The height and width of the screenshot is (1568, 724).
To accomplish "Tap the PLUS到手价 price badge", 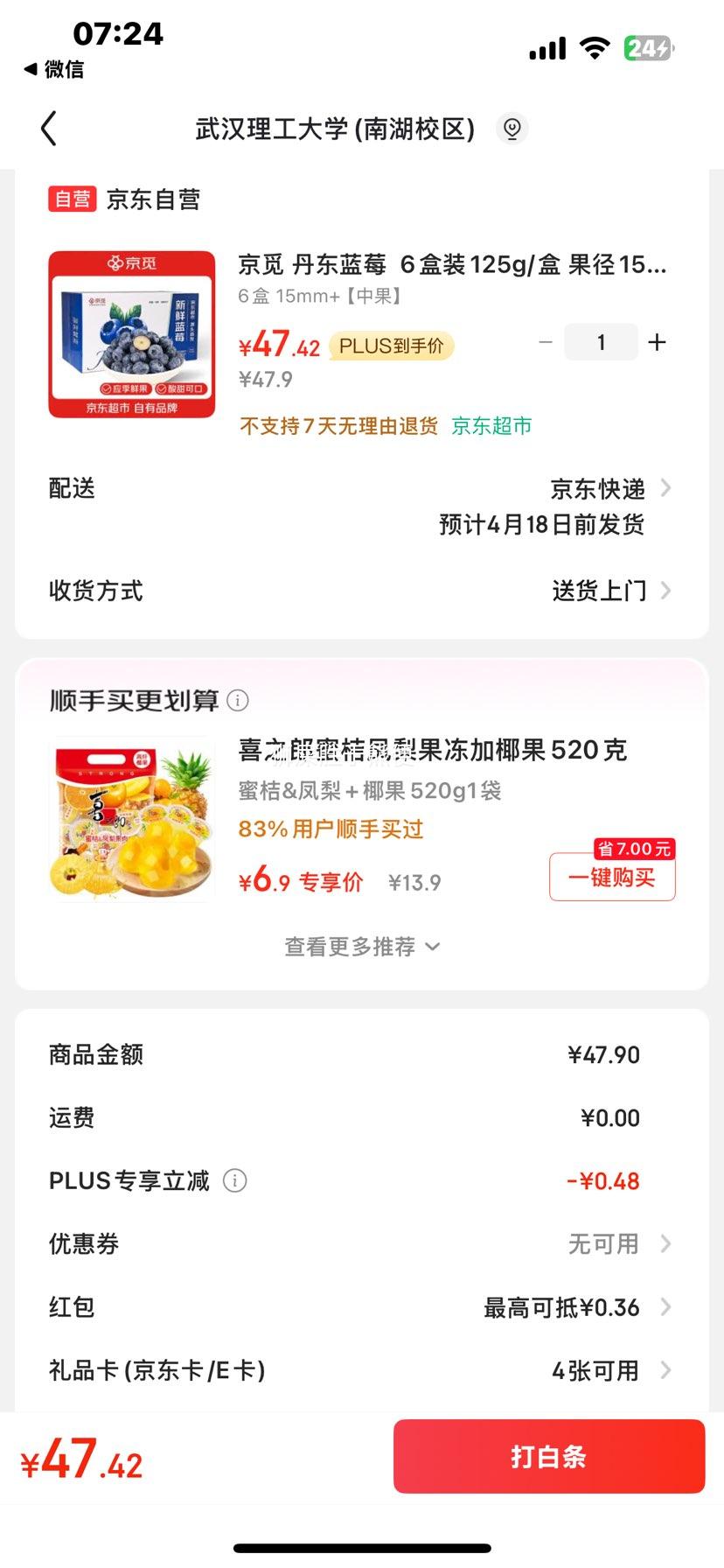I will click(x=391, y=346).
